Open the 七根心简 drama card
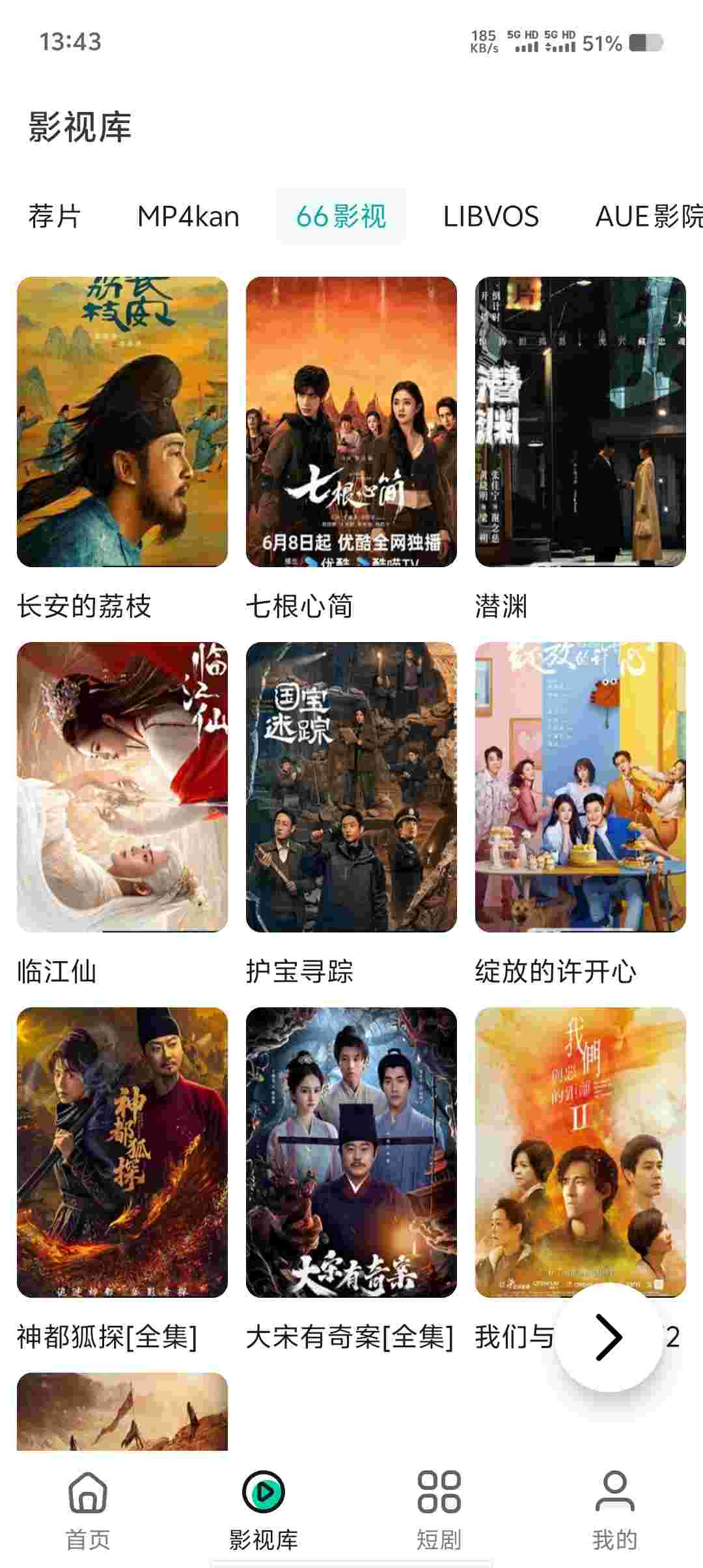Image resolution: width=703 pixels, height=1568 pixels. point(351,421)
